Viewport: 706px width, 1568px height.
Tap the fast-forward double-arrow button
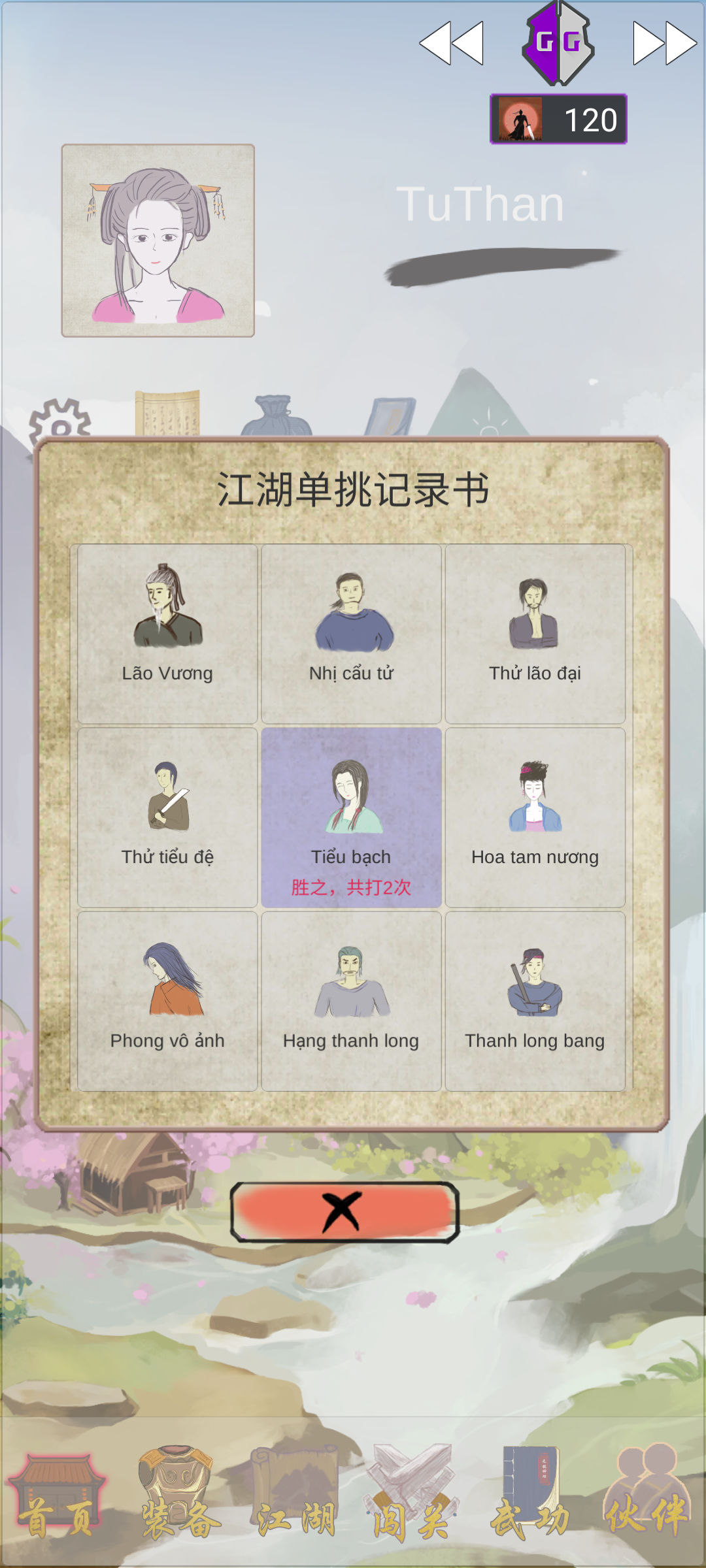click(664, 43)
